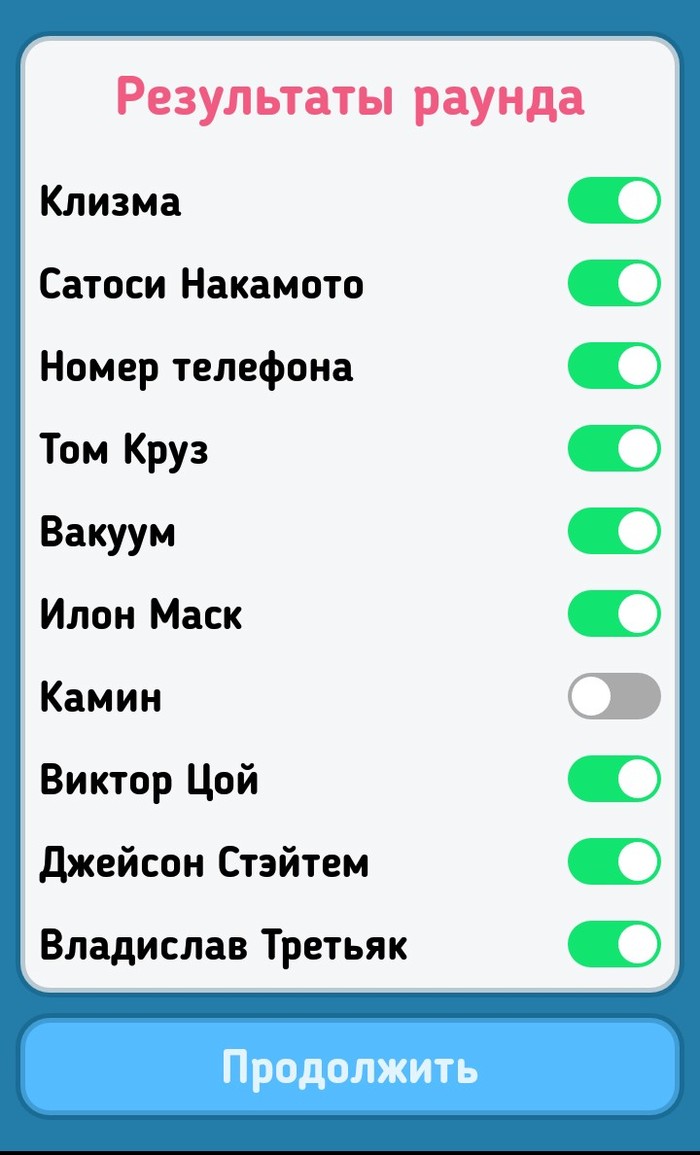
Task: Enable the Камин toggle
Action: (614, 696)
